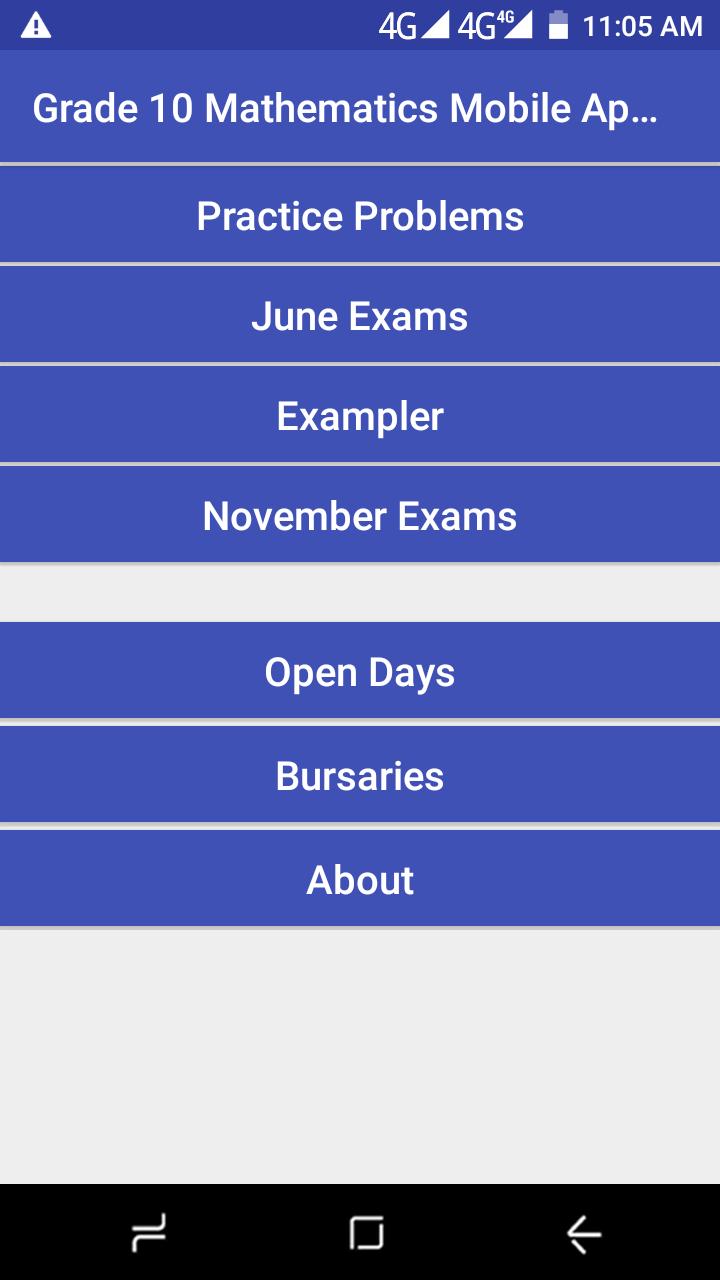Open the June Exams section

360,315
